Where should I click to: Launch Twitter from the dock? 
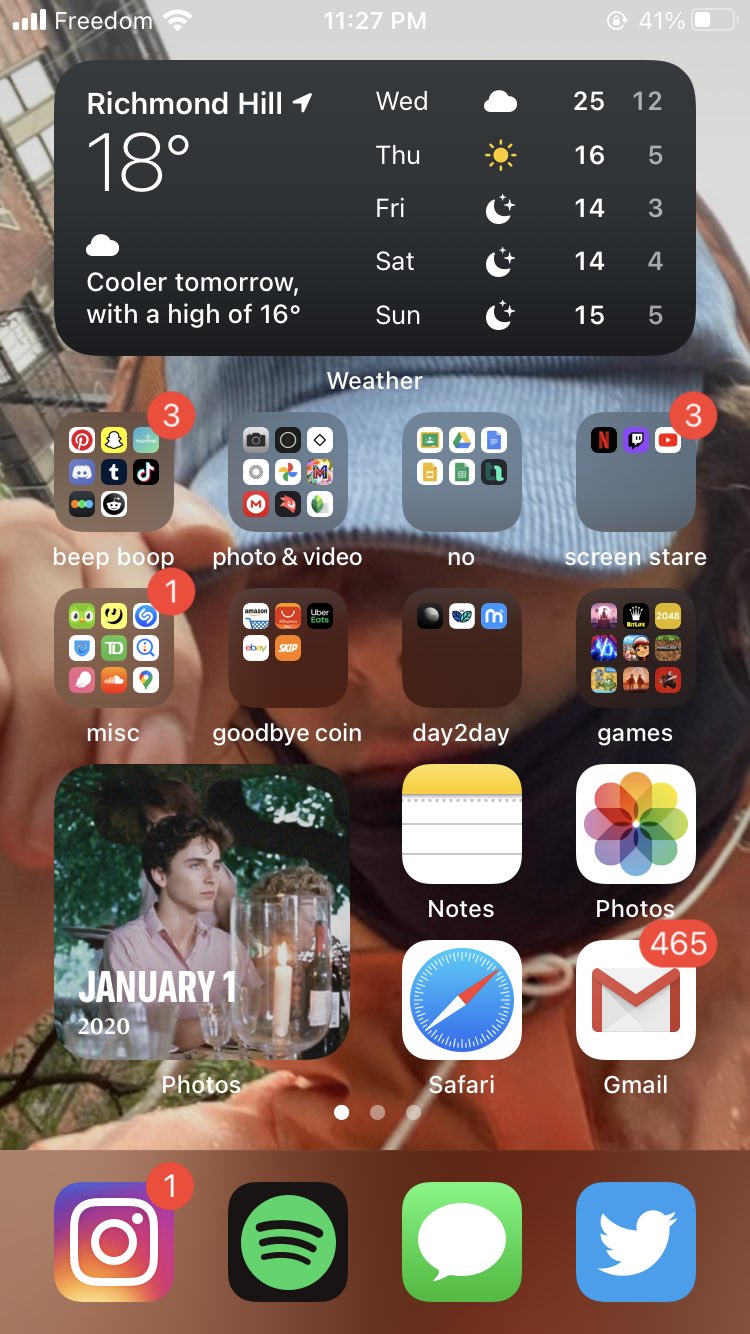636,1242
